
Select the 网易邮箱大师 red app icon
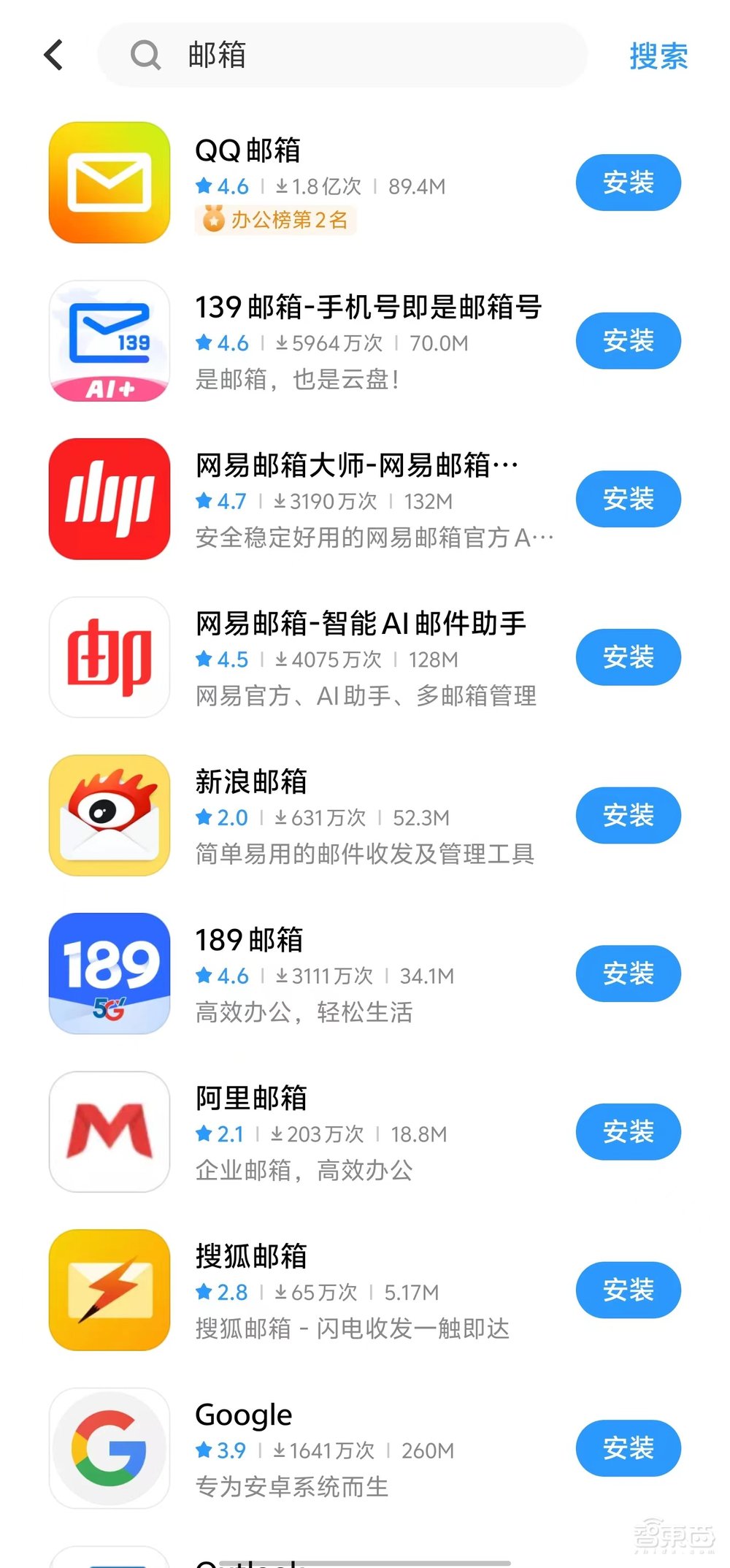pos(109,499)
